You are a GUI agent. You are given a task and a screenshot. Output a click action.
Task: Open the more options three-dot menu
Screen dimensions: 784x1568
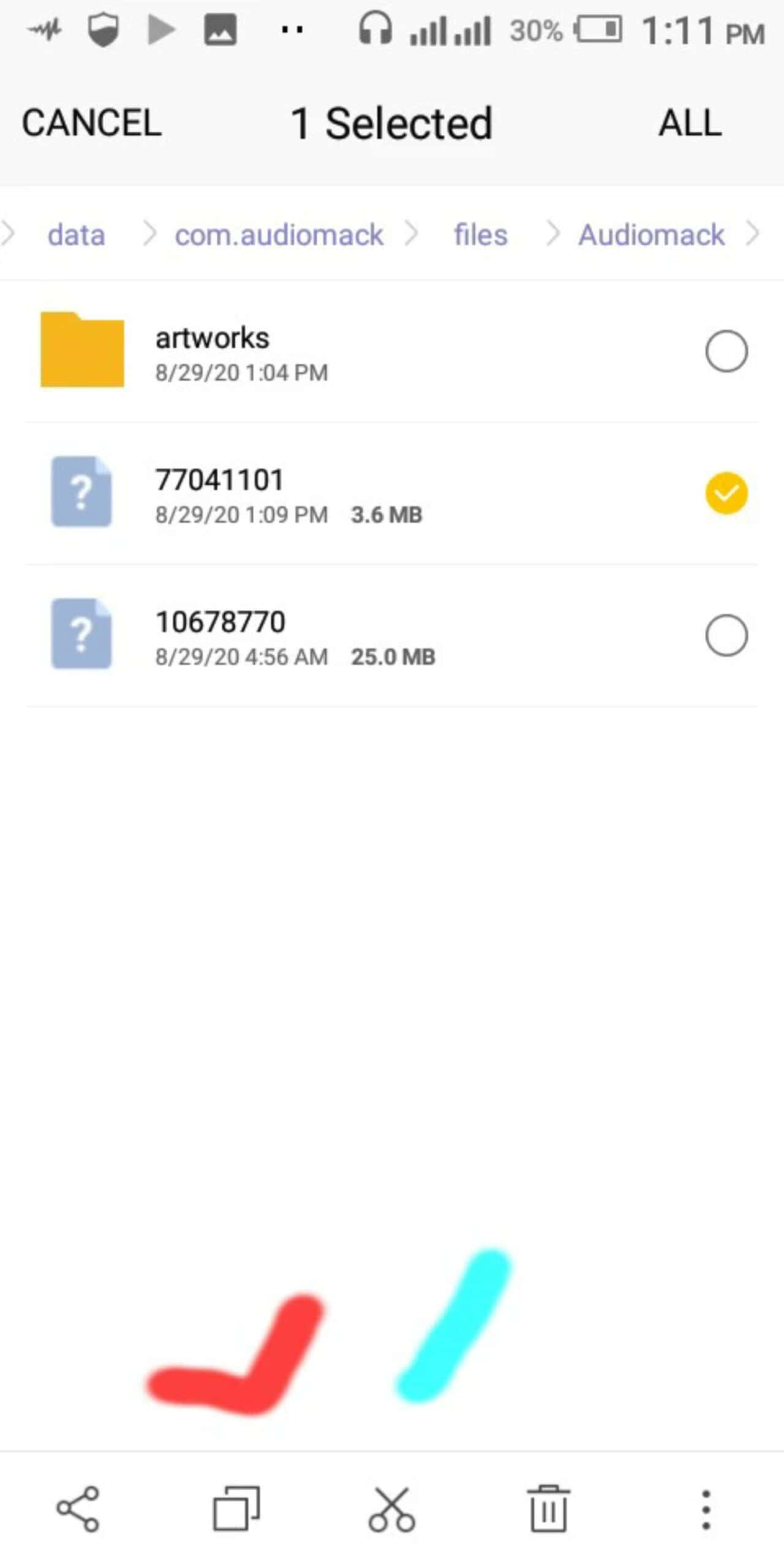[x=706, y=1510]
